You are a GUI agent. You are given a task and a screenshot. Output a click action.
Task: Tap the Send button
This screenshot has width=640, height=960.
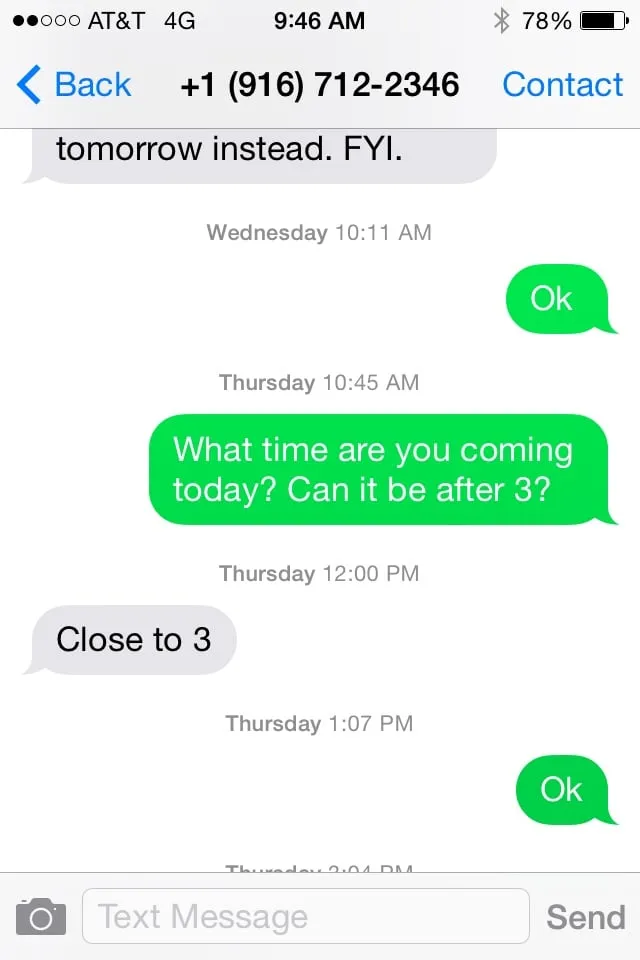point(585,917)
